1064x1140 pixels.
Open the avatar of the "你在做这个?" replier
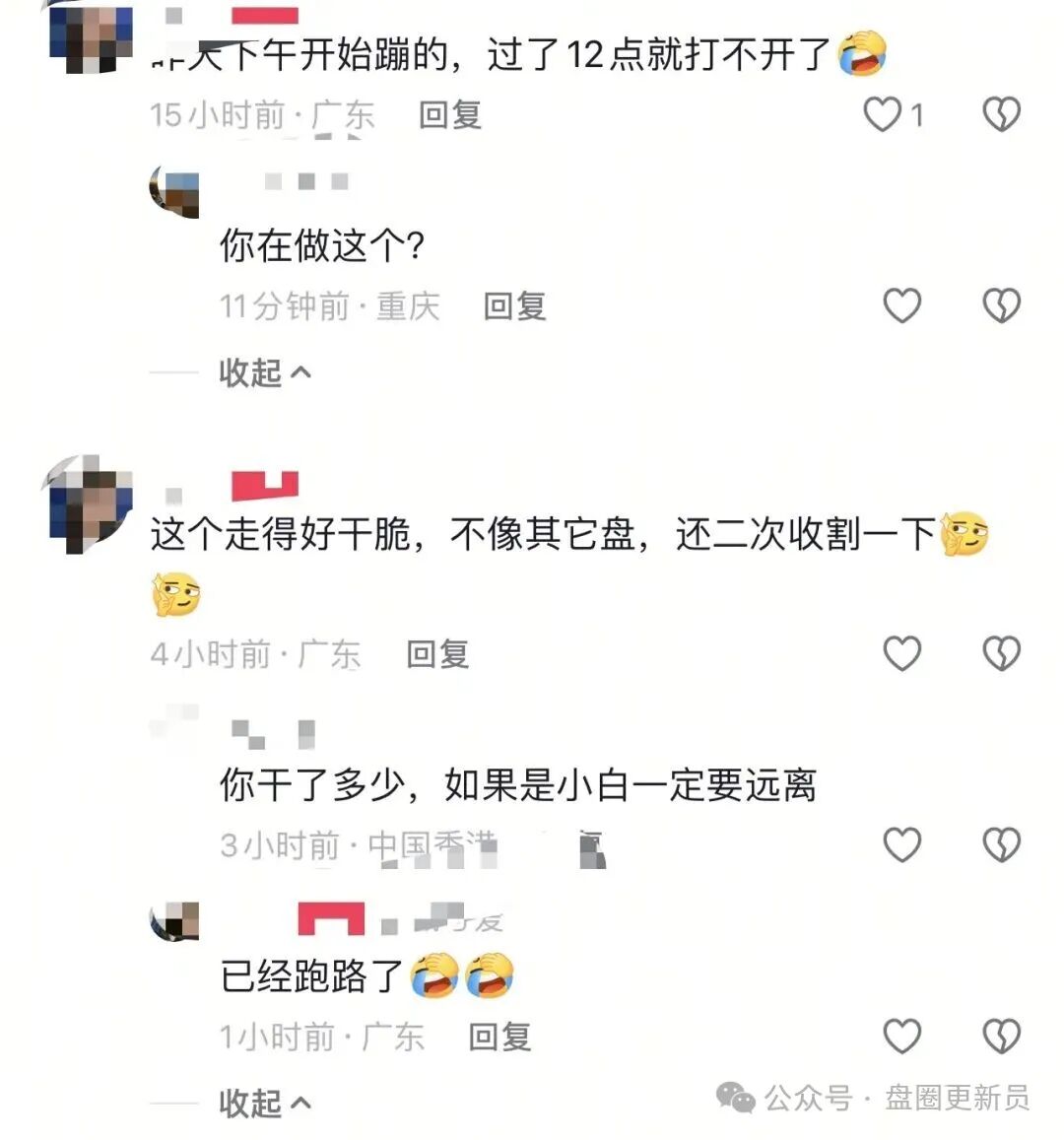pos(174,191)
